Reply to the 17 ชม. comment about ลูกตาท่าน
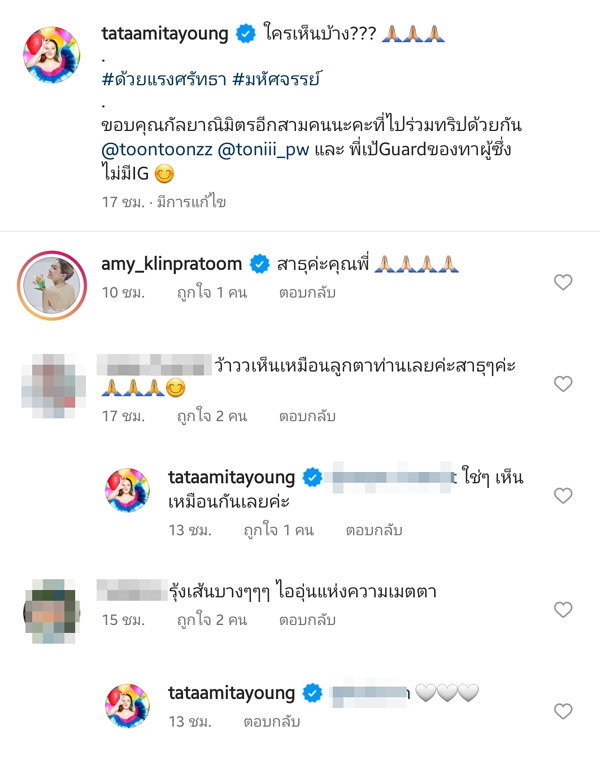The image size is (600, 769). 306,415
